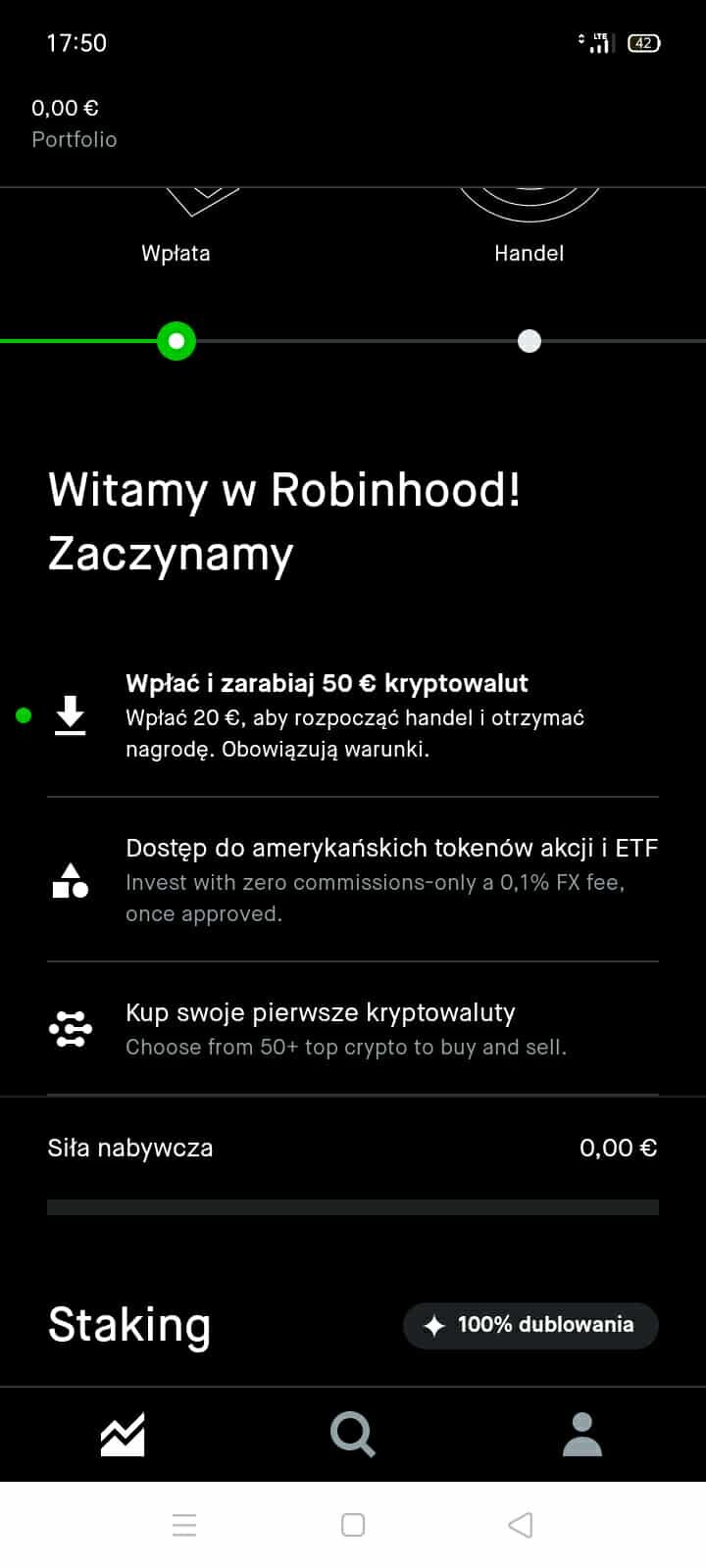
Task: Go back with the system back button
Action: click(x=521, y=1525)
